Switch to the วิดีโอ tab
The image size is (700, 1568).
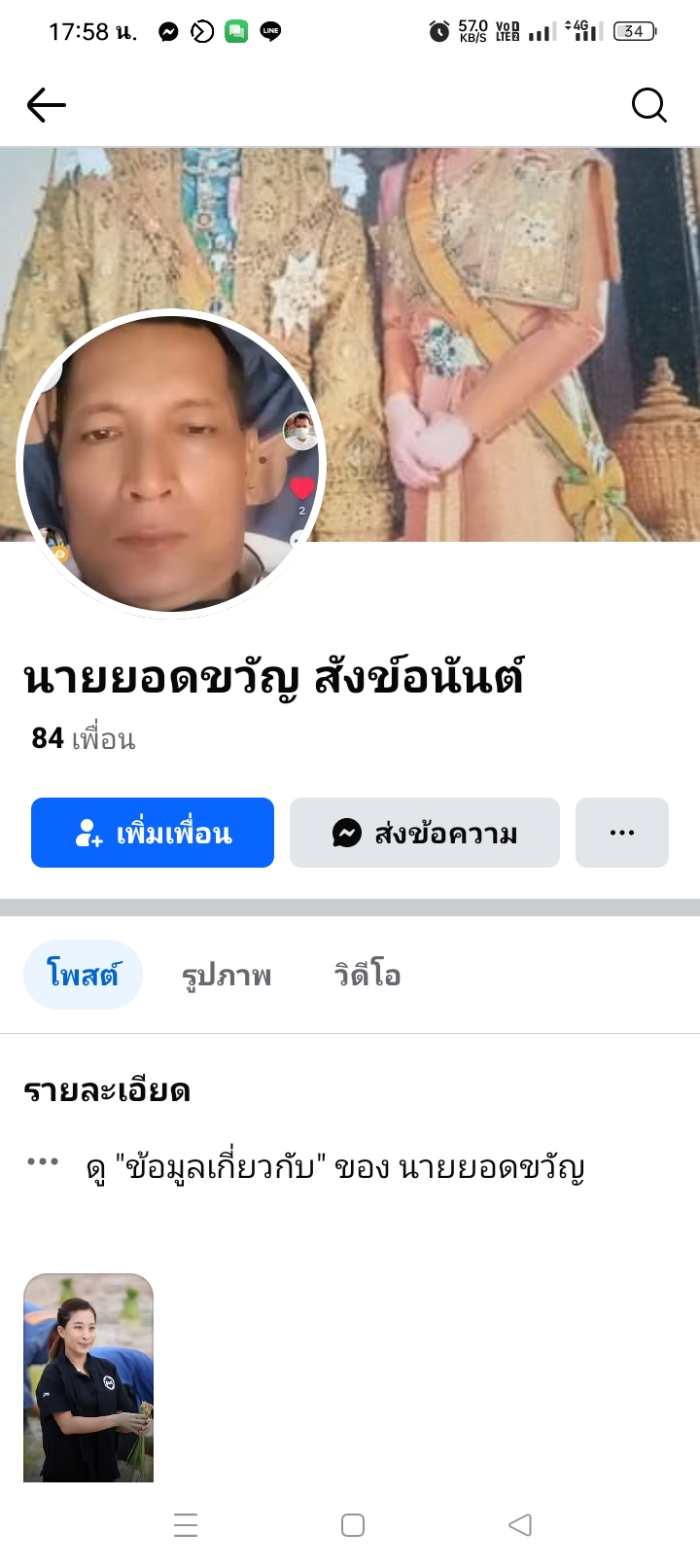(367, 975)
